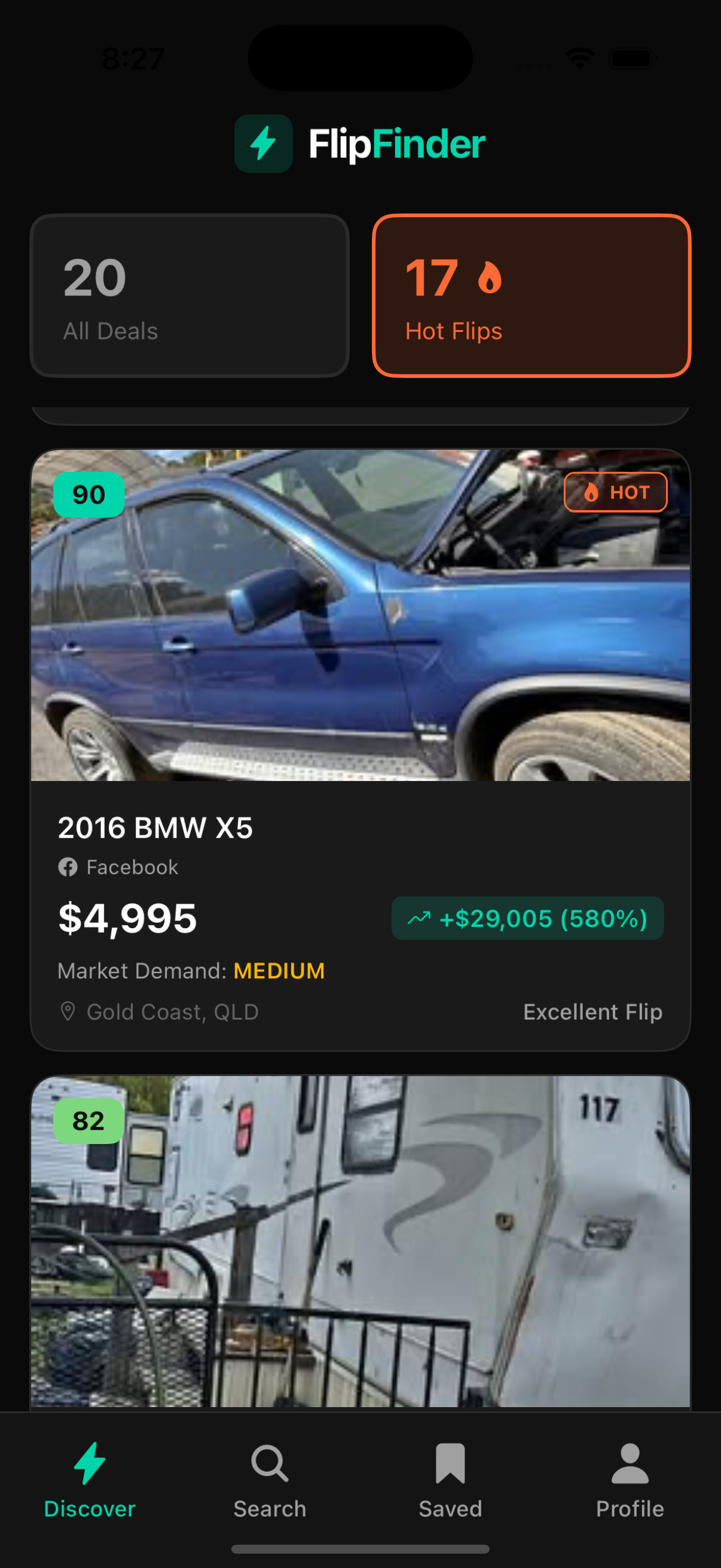721x1568 pixels.
Task: Switch to the Search tab
Action: click(x=270, y=1479)
